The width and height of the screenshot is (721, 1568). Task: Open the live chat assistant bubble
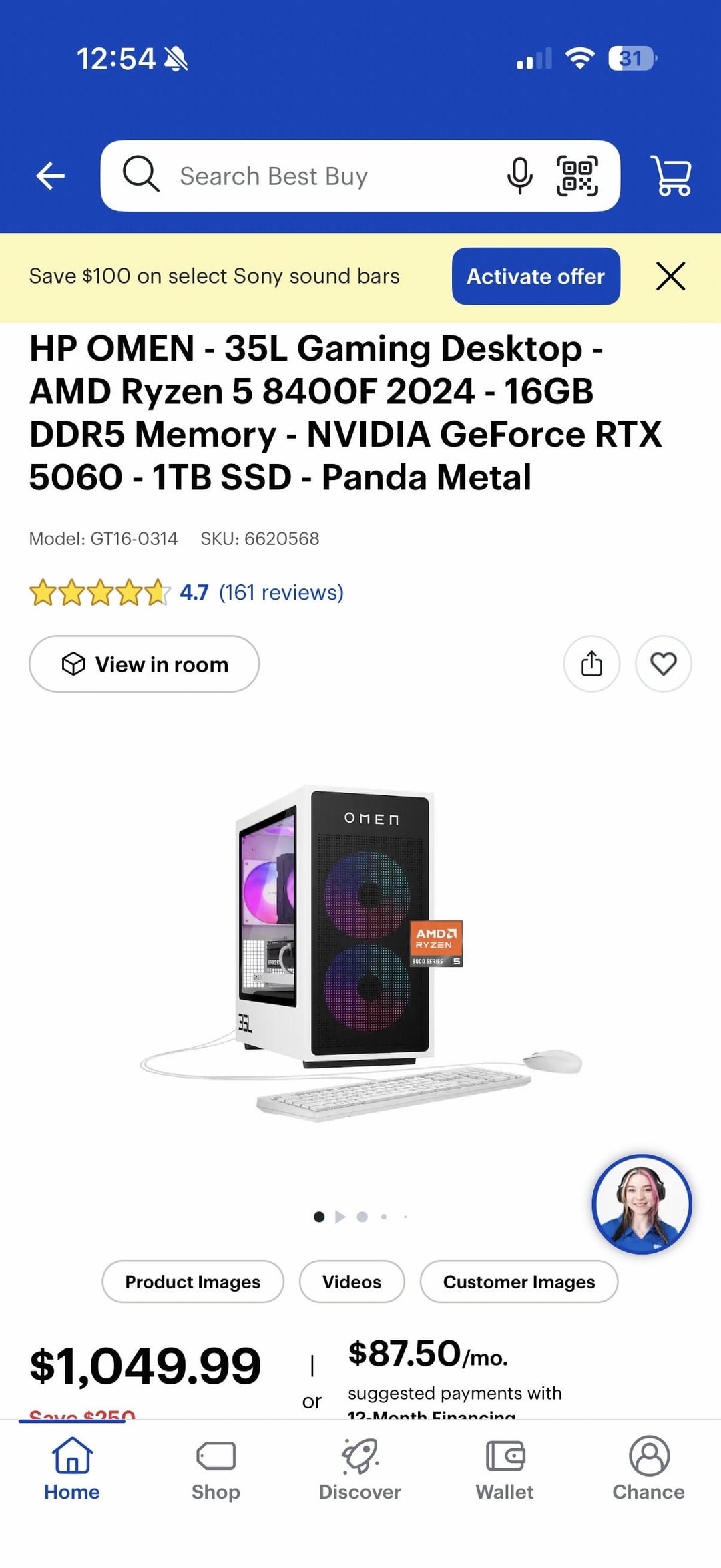(642, 1204)
